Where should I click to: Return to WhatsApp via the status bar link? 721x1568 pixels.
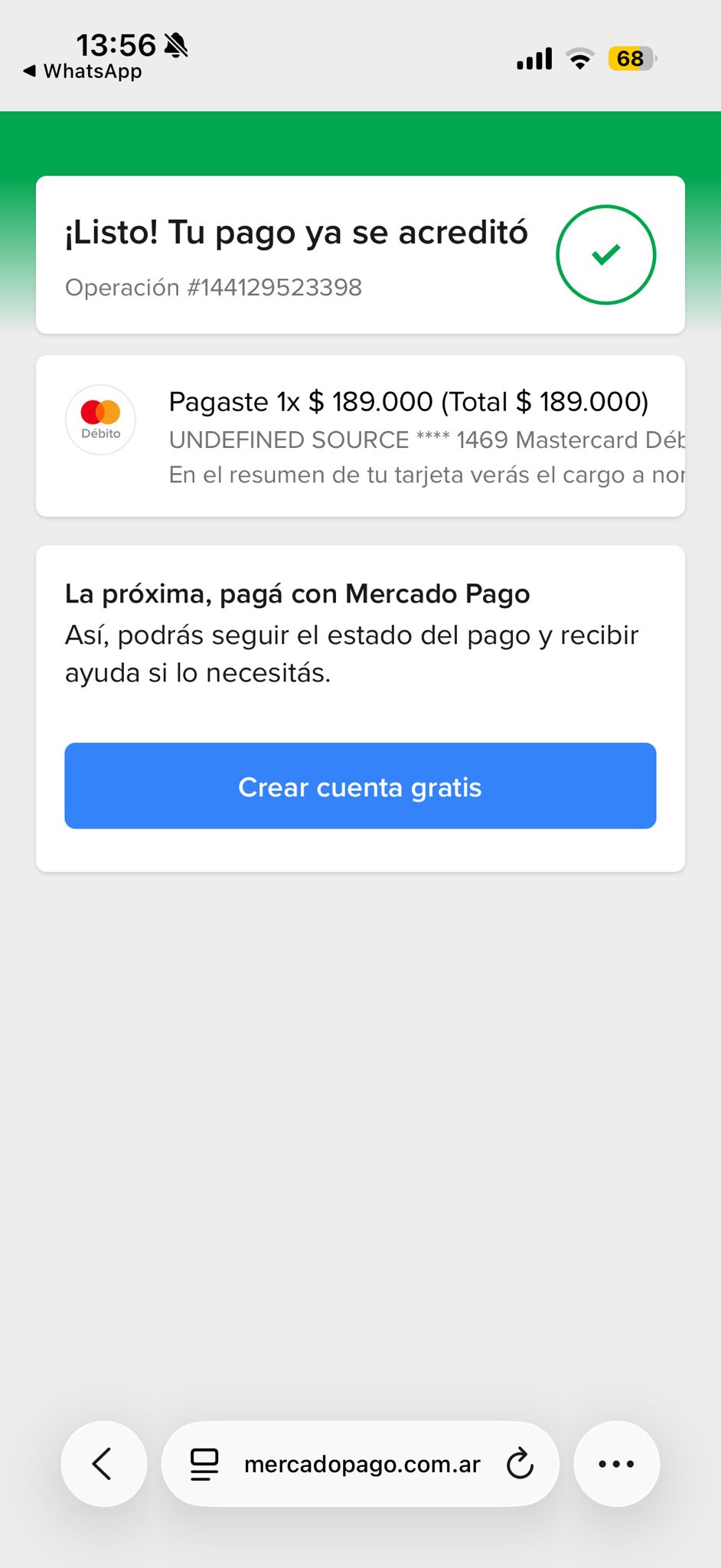point(83,71)
